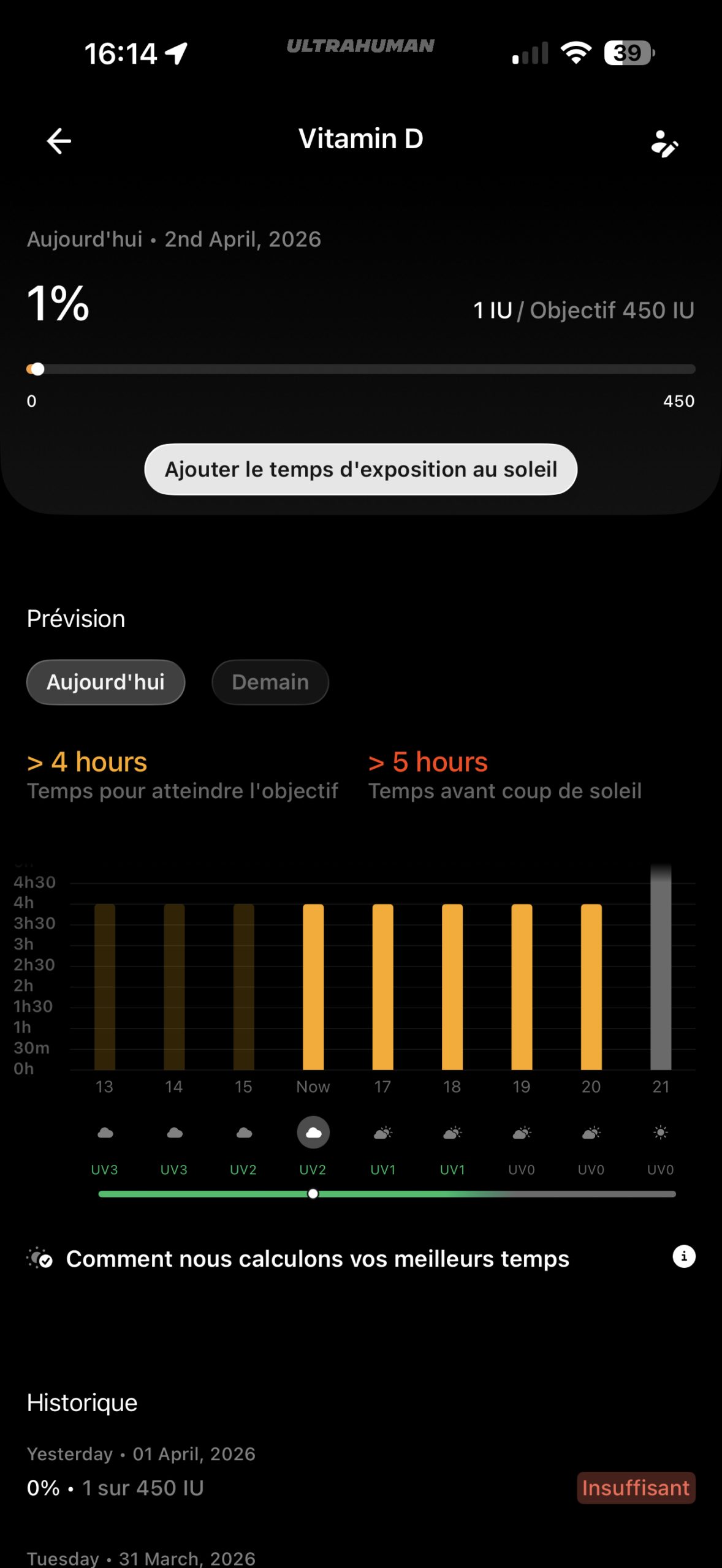The width and height of the screenshot is (722, 1568).
Task: Select the 21 hour bar in chart
Action: click(x=660, y=968)
